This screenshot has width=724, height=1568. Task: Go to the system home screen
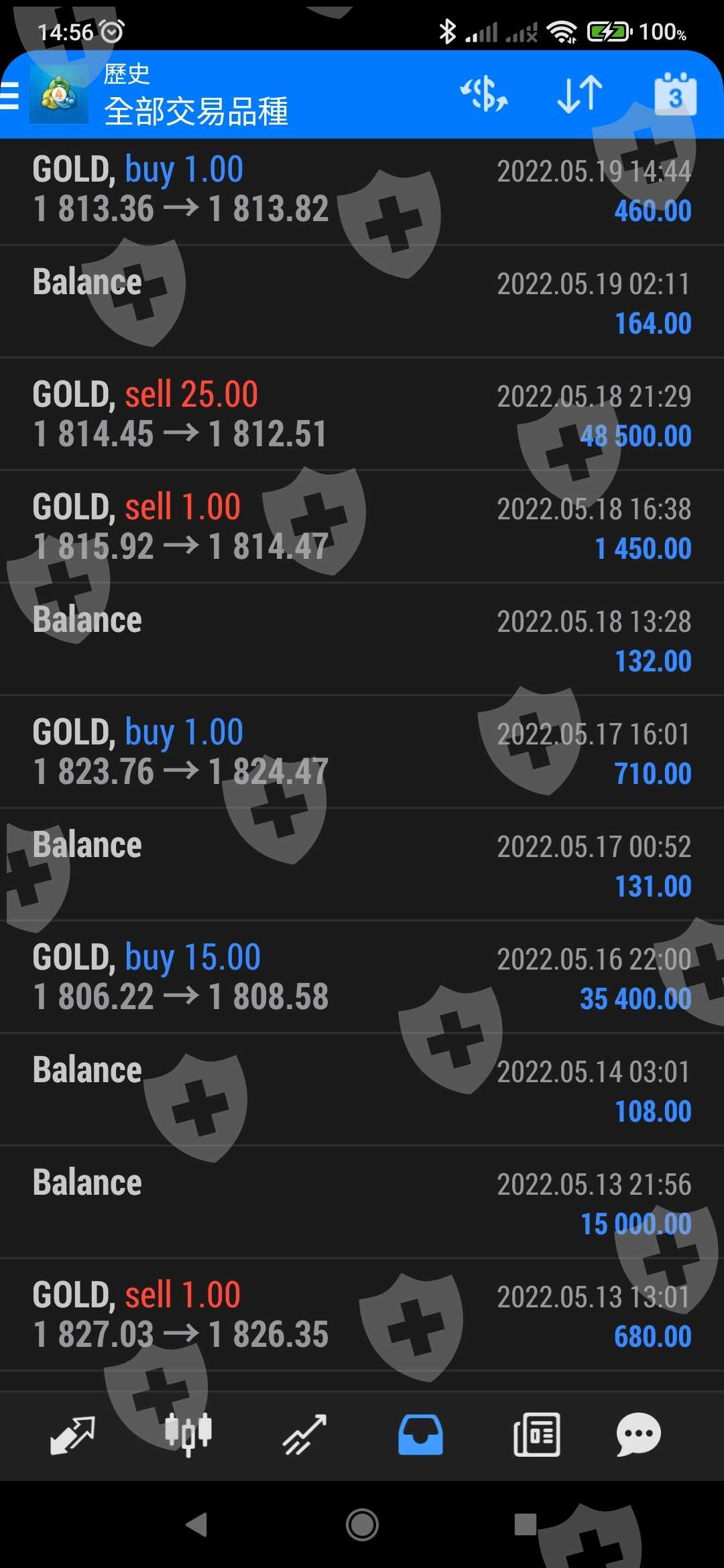pos(362,1525)
